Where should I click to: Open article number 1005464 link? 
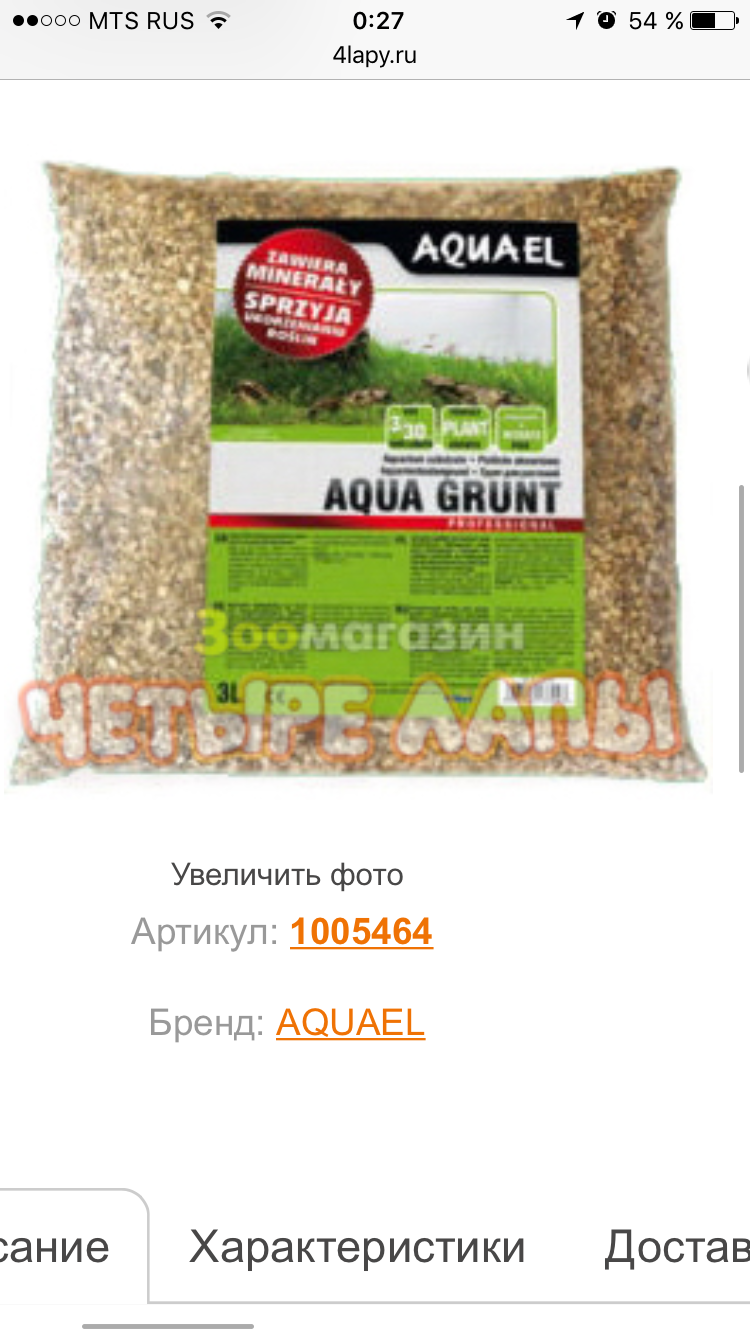(361, 933)
